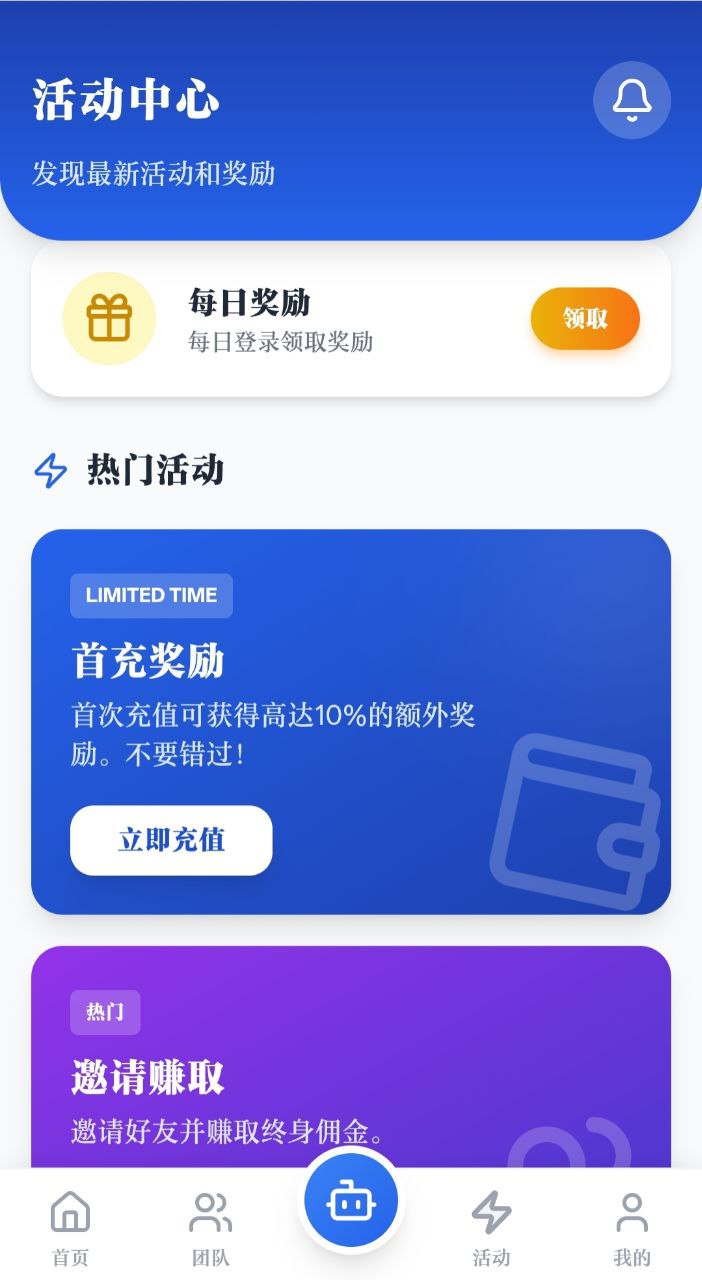Open the center robot button
This screenshot has height=1280, width=702.
[x=350, y=1201]
